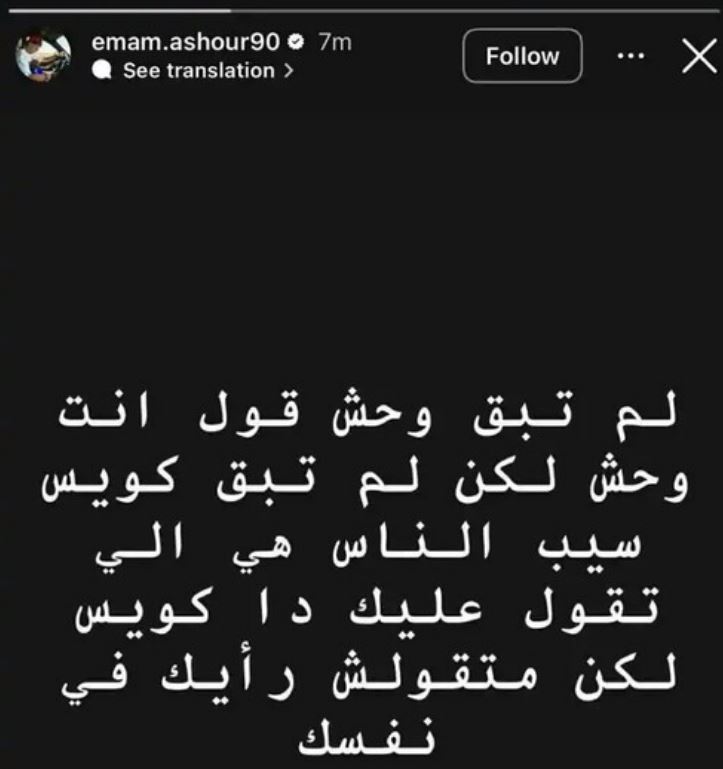Open emam.ashour90's profile picture
The image size is (723, 769).
click(x=43, y=55)
